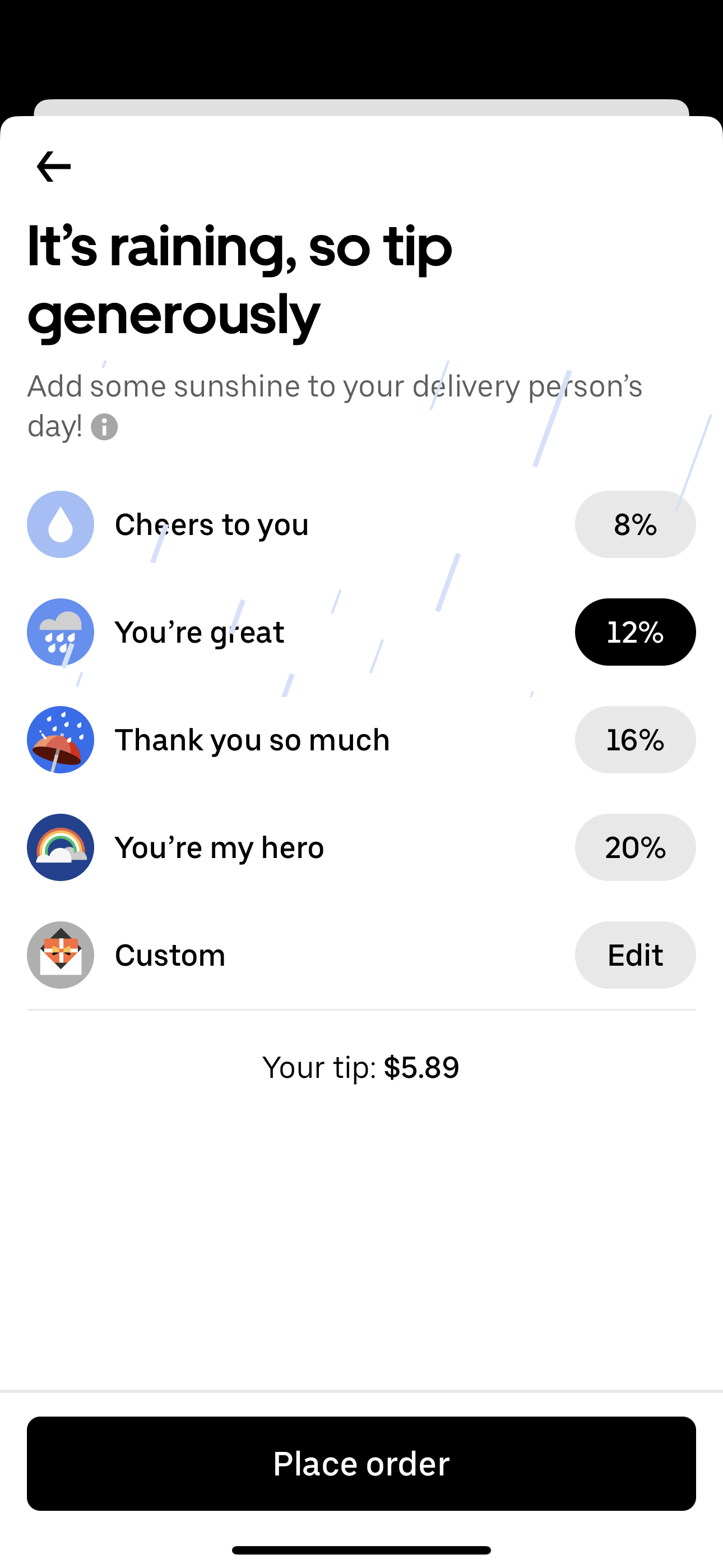
Task: Tap the Your tip $5.89 amount text
Action: pos(361,1067)
